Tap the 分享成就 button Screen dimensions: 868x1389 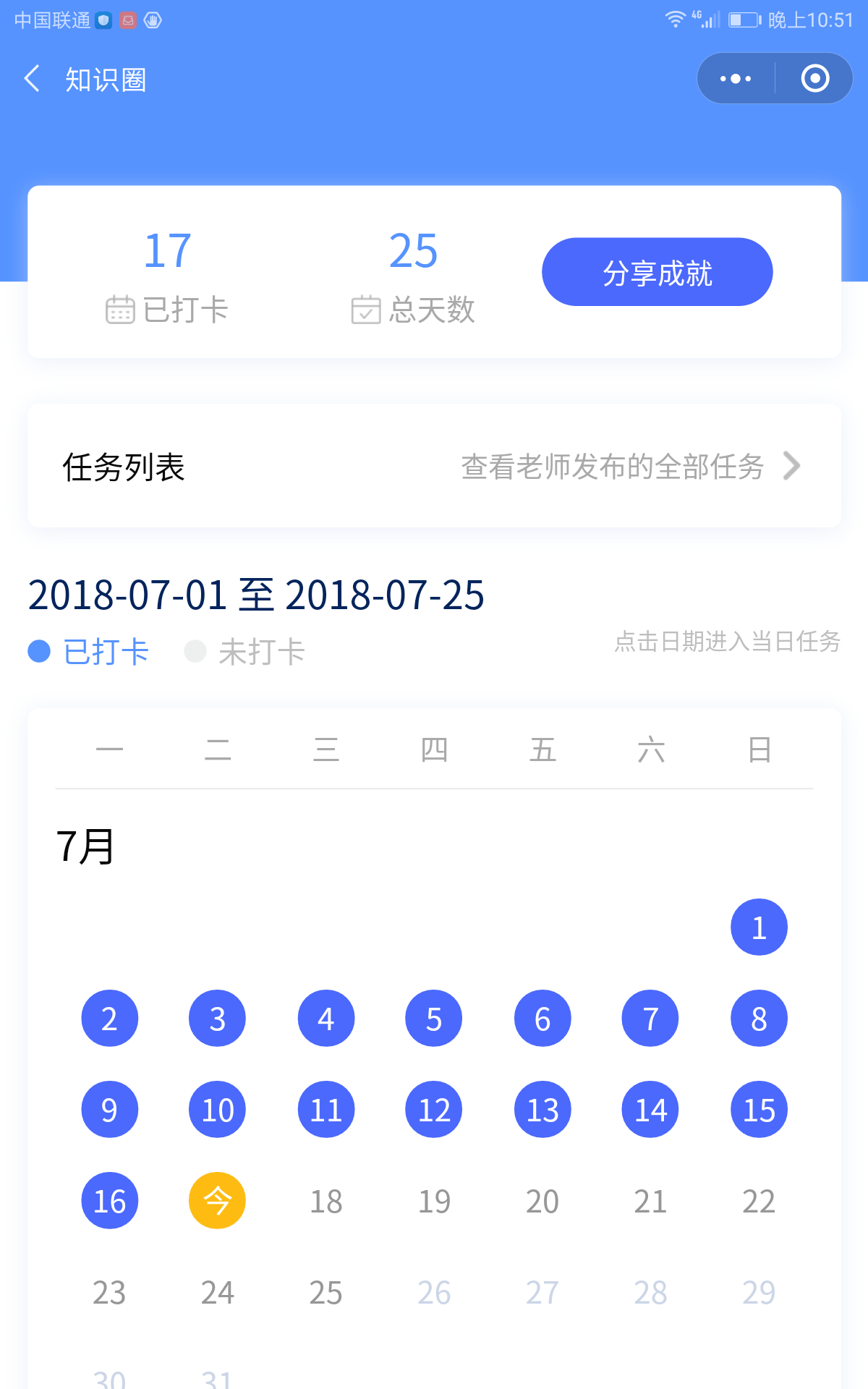coord(658,272)
